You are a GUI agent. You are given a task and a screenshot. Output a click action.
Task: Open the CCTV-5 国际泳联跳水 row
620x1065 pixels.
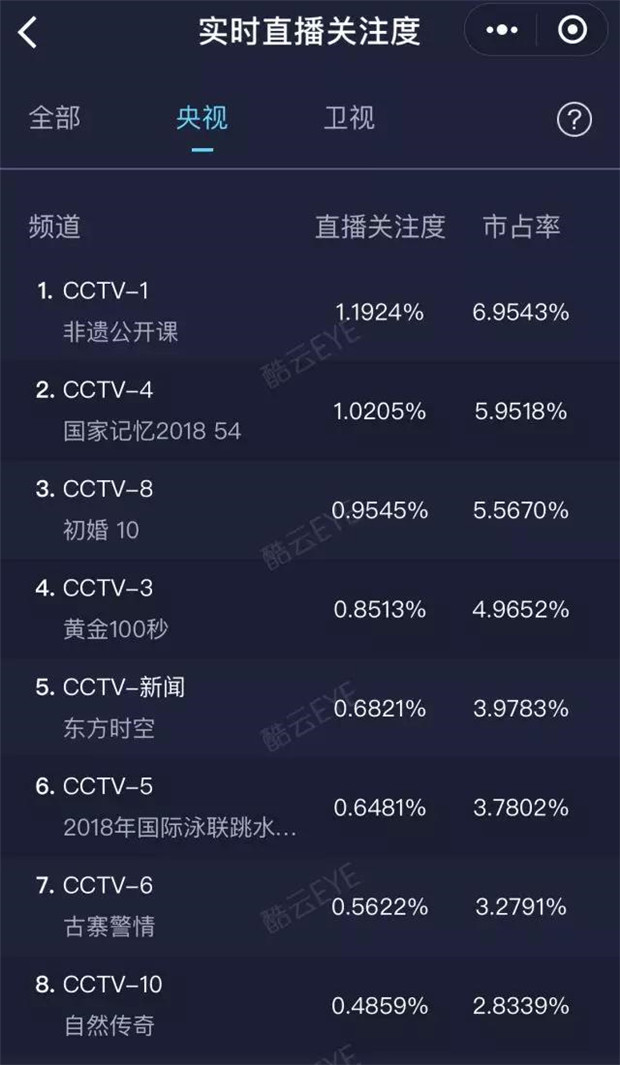coord(310,807)
